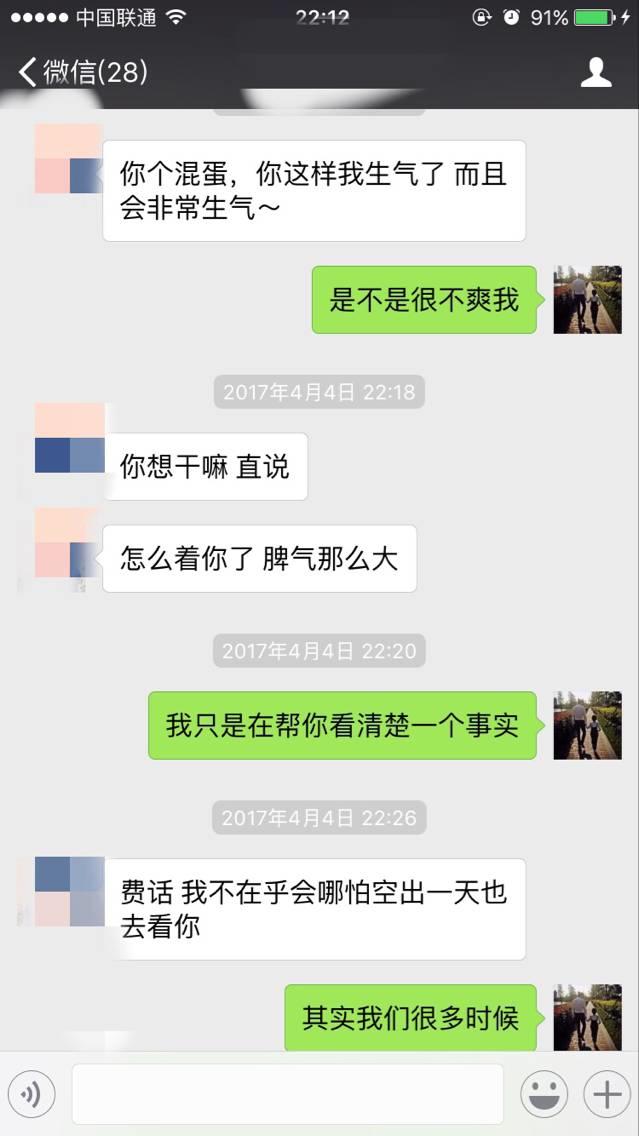Tap the message text field
The height and width of the screenshot is (1136, 639).
tap(287, 1094)
